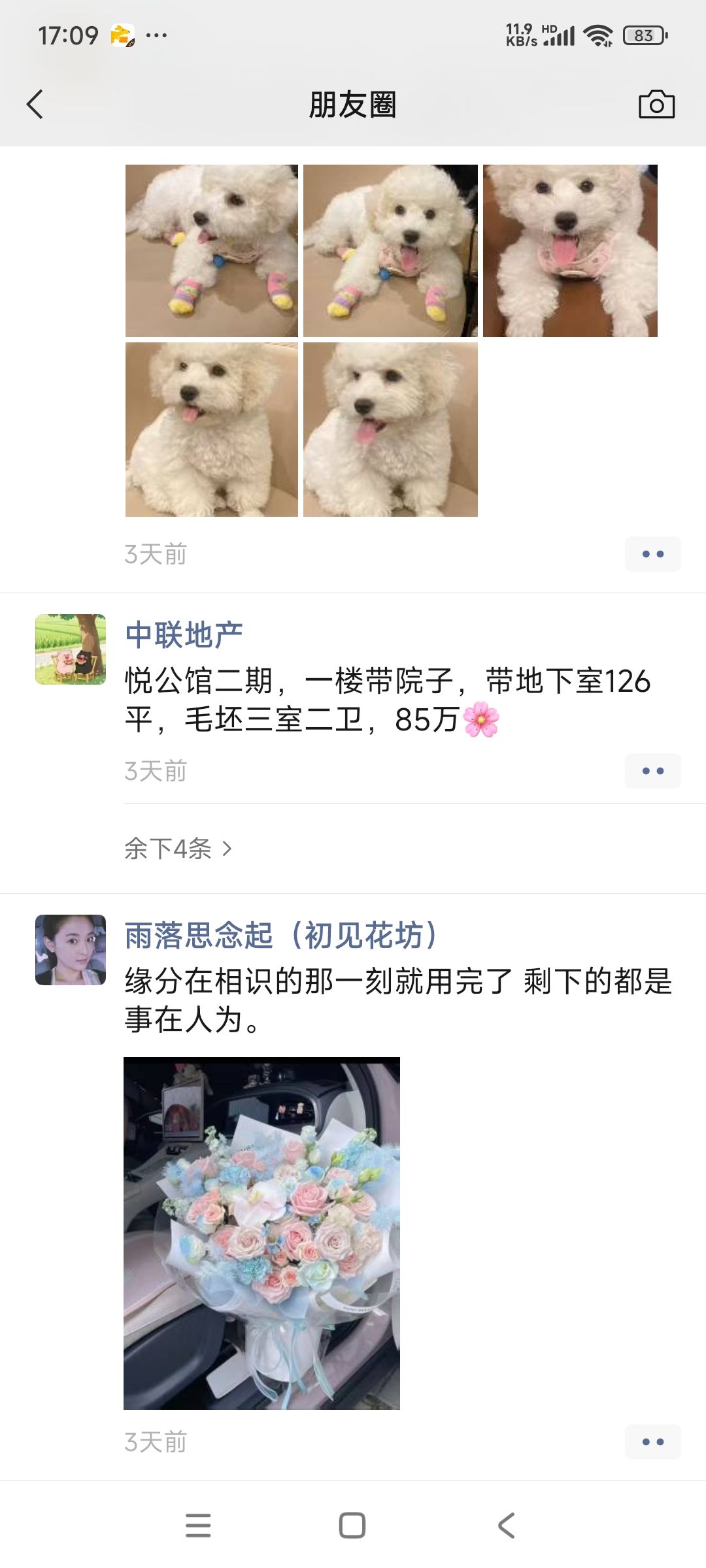706x1568 pixels.
Task: View the third puppy photo in the top row
Action: 570,251
